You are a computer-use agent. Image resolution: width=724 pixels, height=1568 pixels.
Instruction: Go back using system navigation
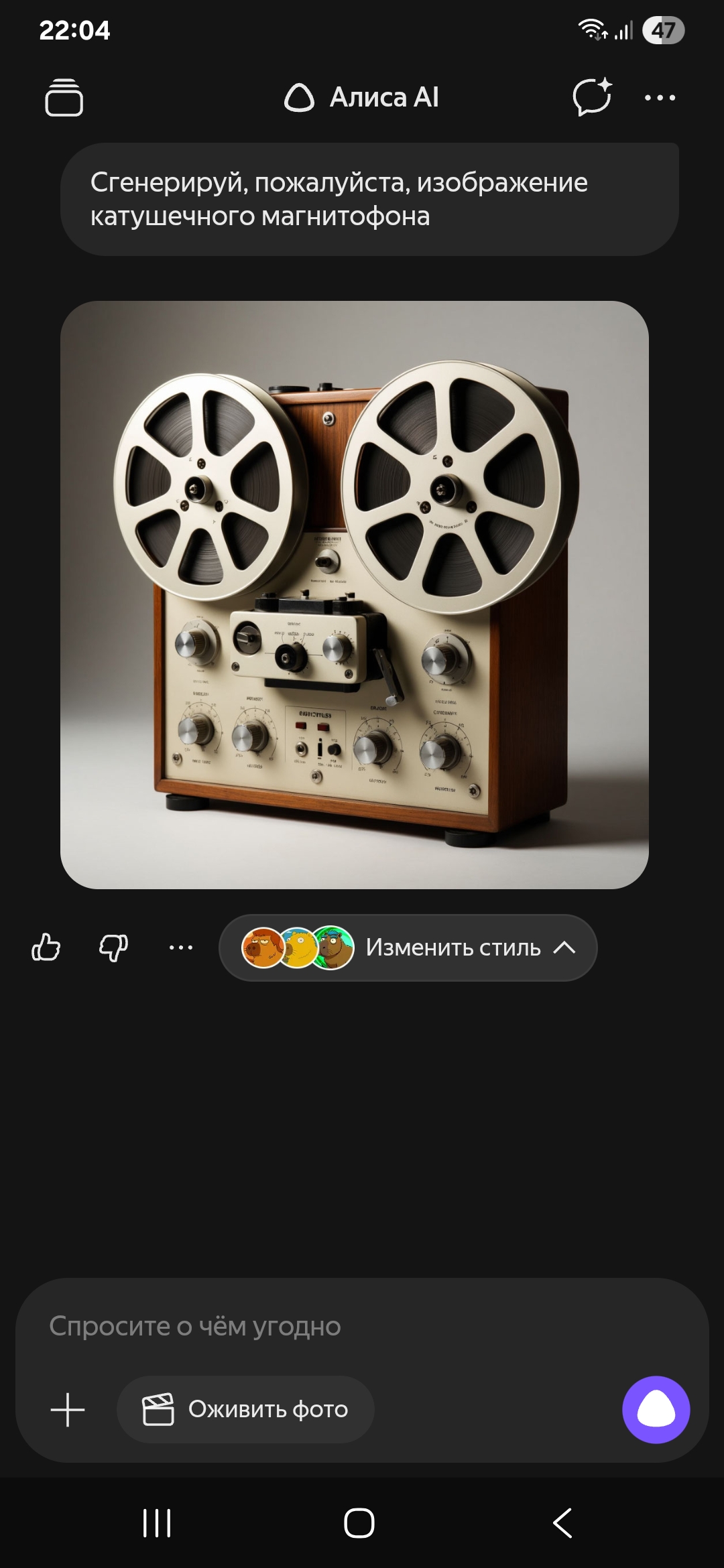pyautogui.click(x=563, y=1522)
